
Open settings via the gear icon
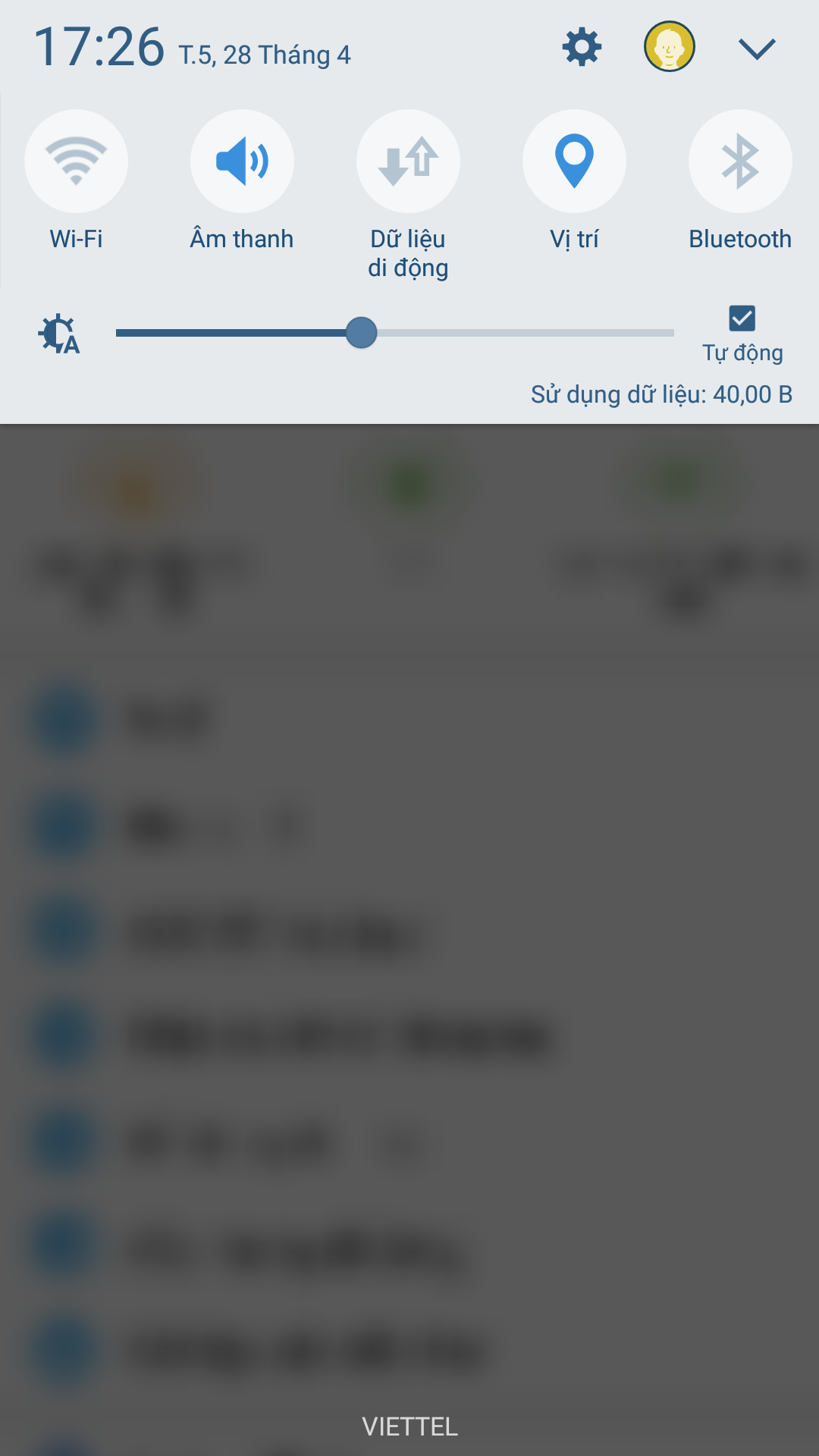coord(582,47)
